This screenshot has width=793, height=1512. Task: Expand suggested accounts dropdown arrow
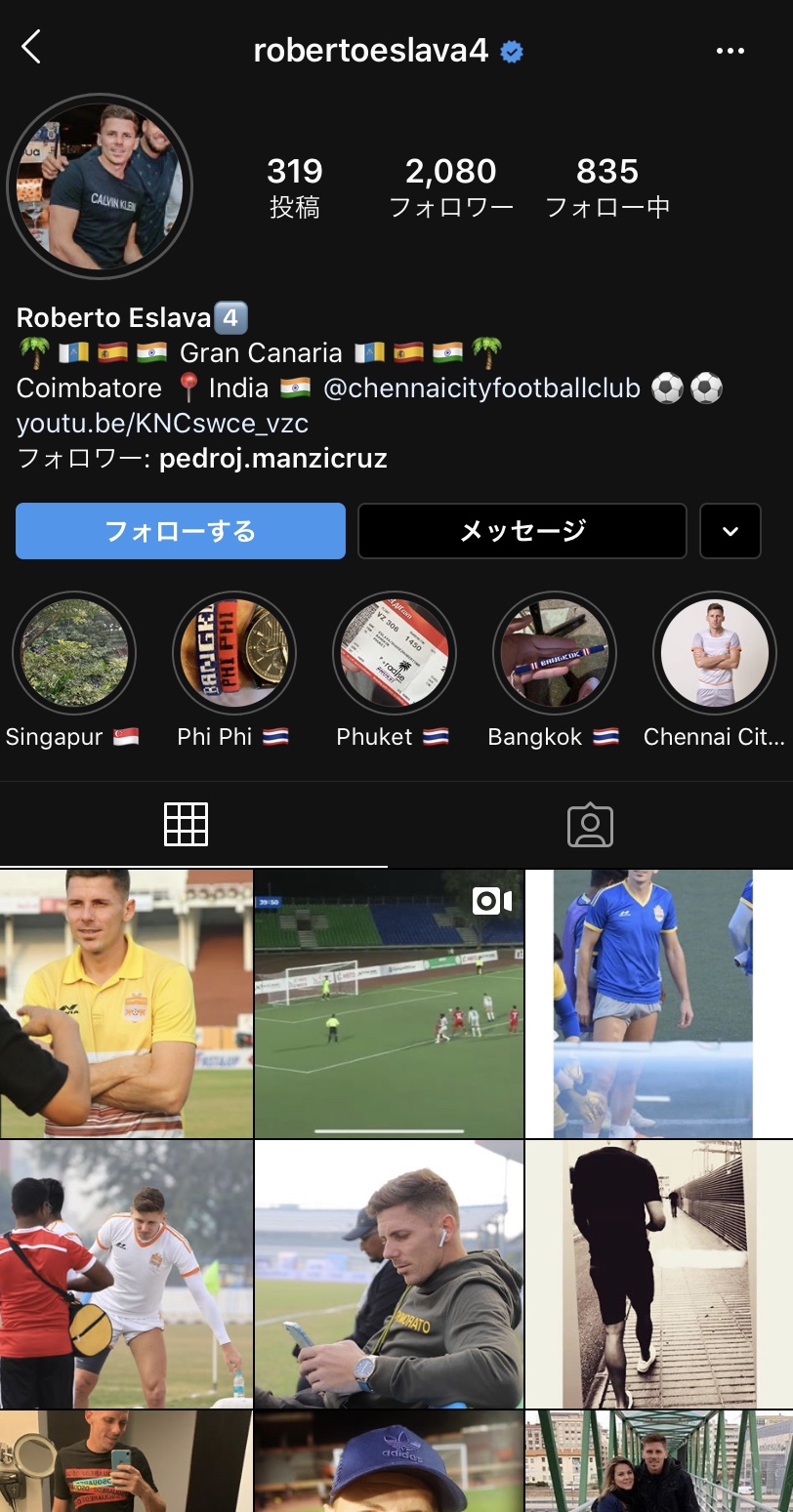730,531
